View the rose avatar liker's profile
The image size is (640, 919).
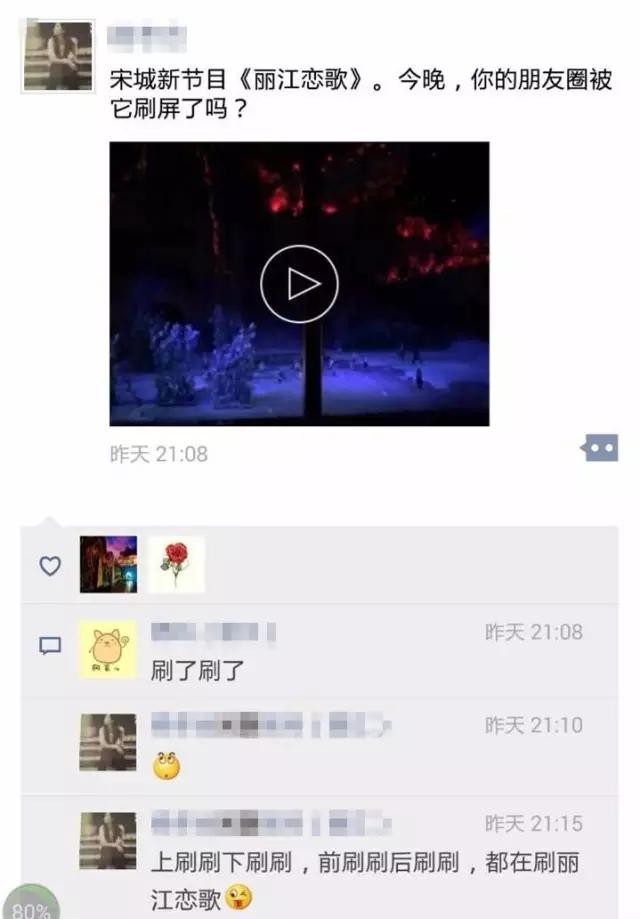176,565
